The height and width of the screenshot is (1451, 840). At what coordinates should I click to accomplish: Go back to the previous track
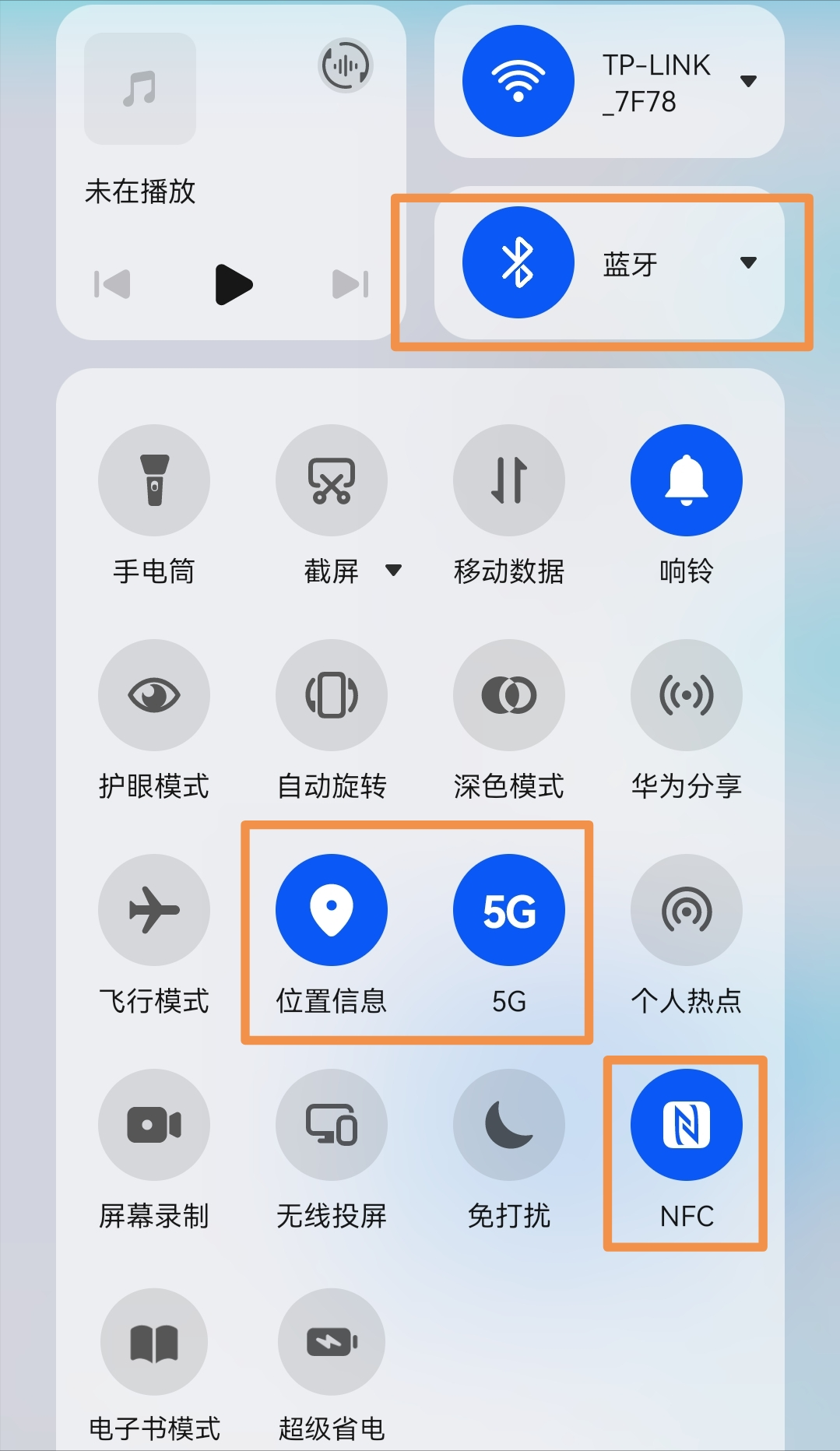[112, 284]
